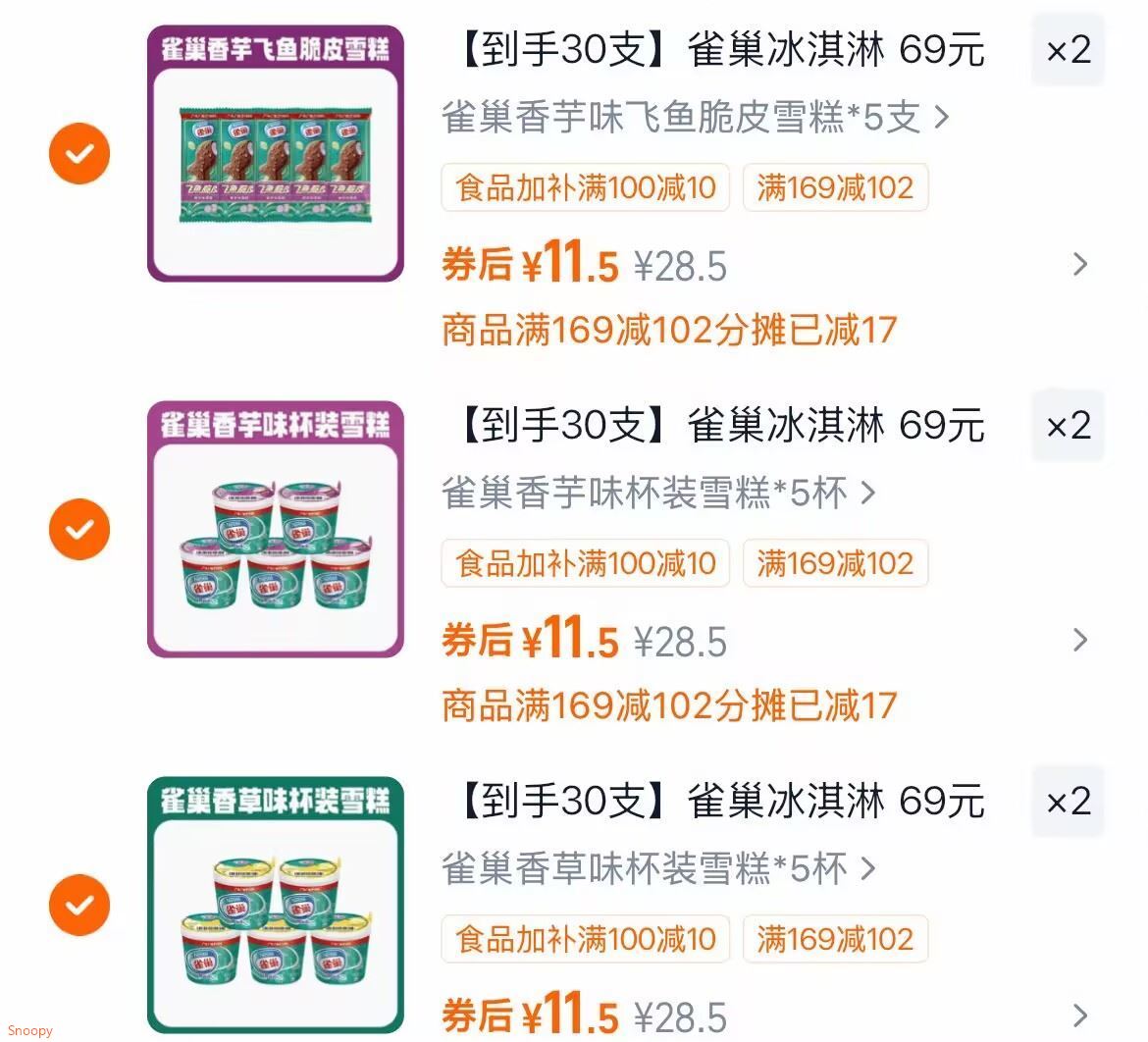1148x1042 pixels.
Task: View the 雀巢香芋味杯装雪糕 product picture
Action: [x=276, y=530]
